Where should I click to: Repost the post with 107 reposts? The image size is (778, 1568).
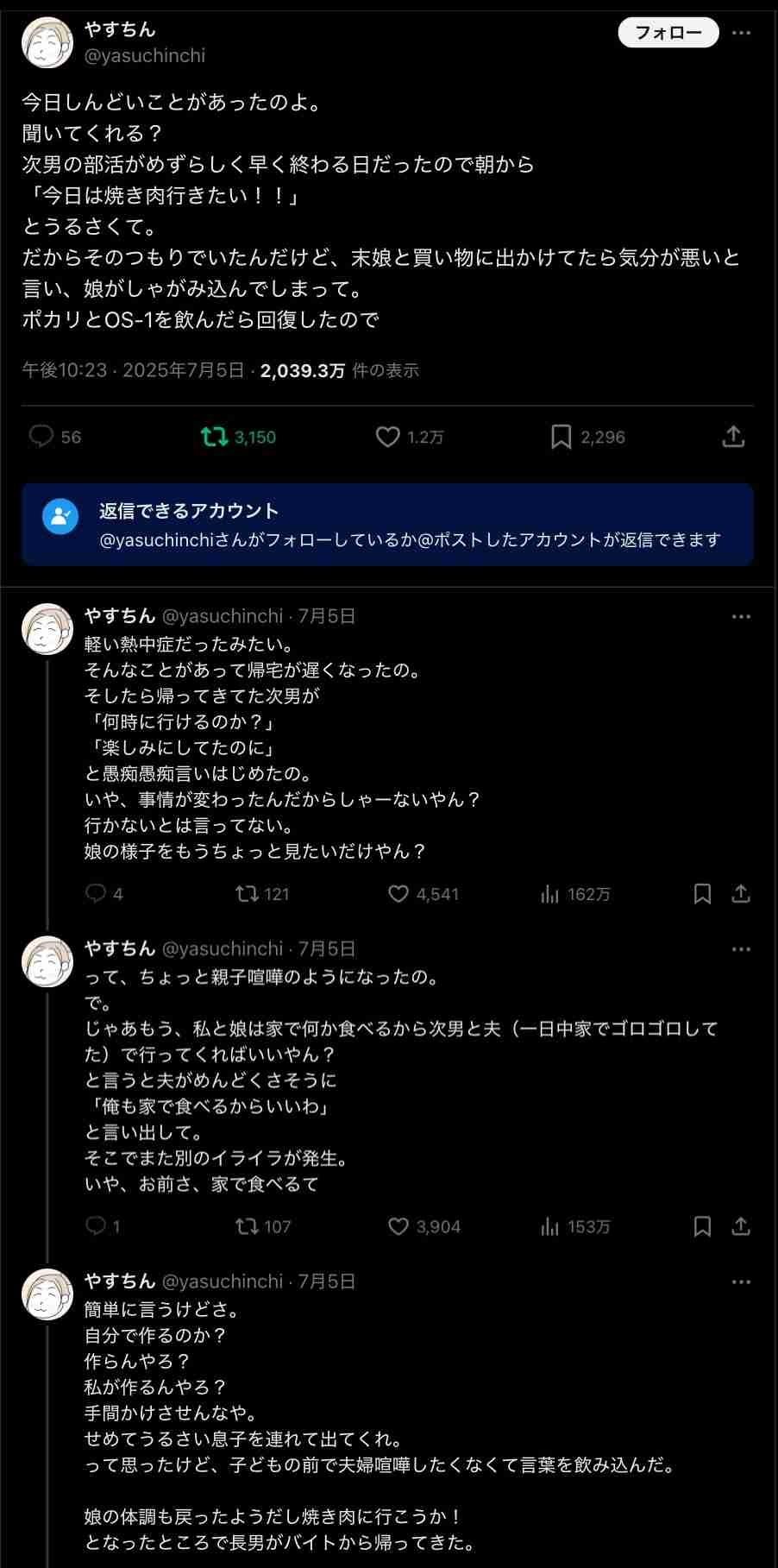click(248, 1226)
